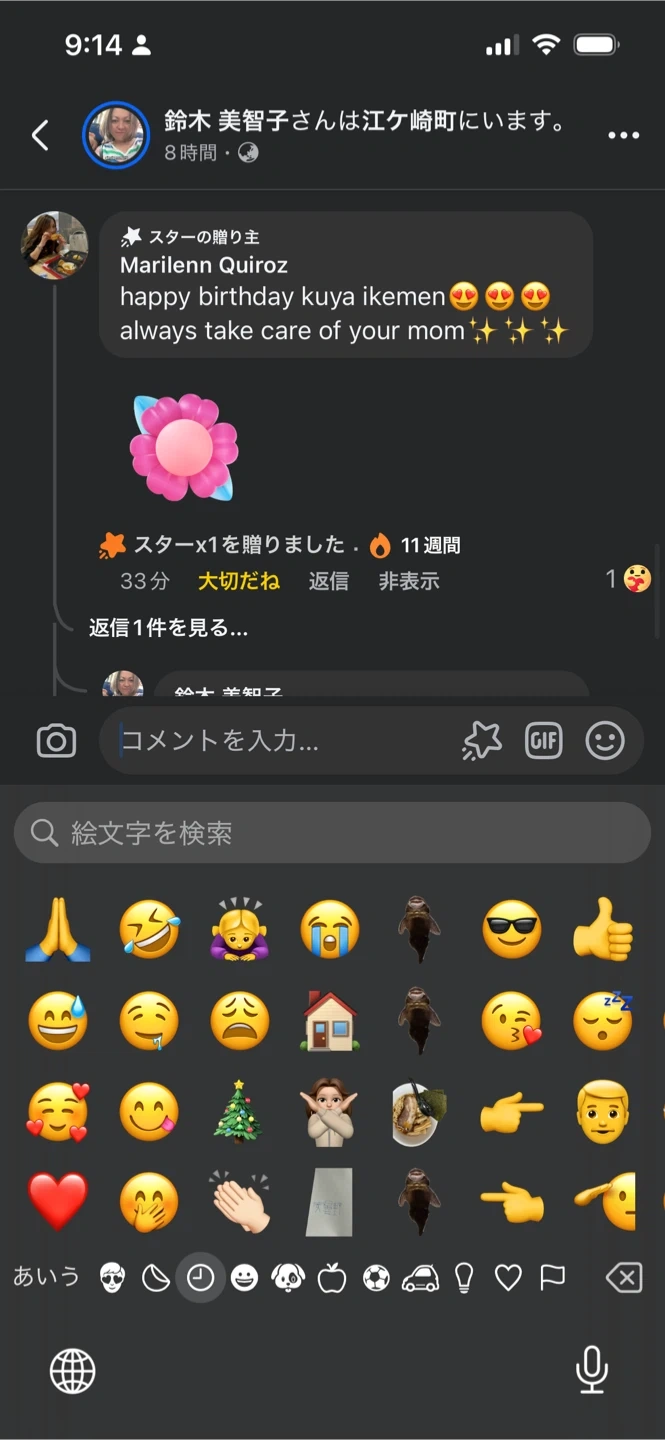Image resolution: width=665 pixels, height=1440 pixels.
Task: Open the three-dot overflow menu
Action: click(623, 136)
